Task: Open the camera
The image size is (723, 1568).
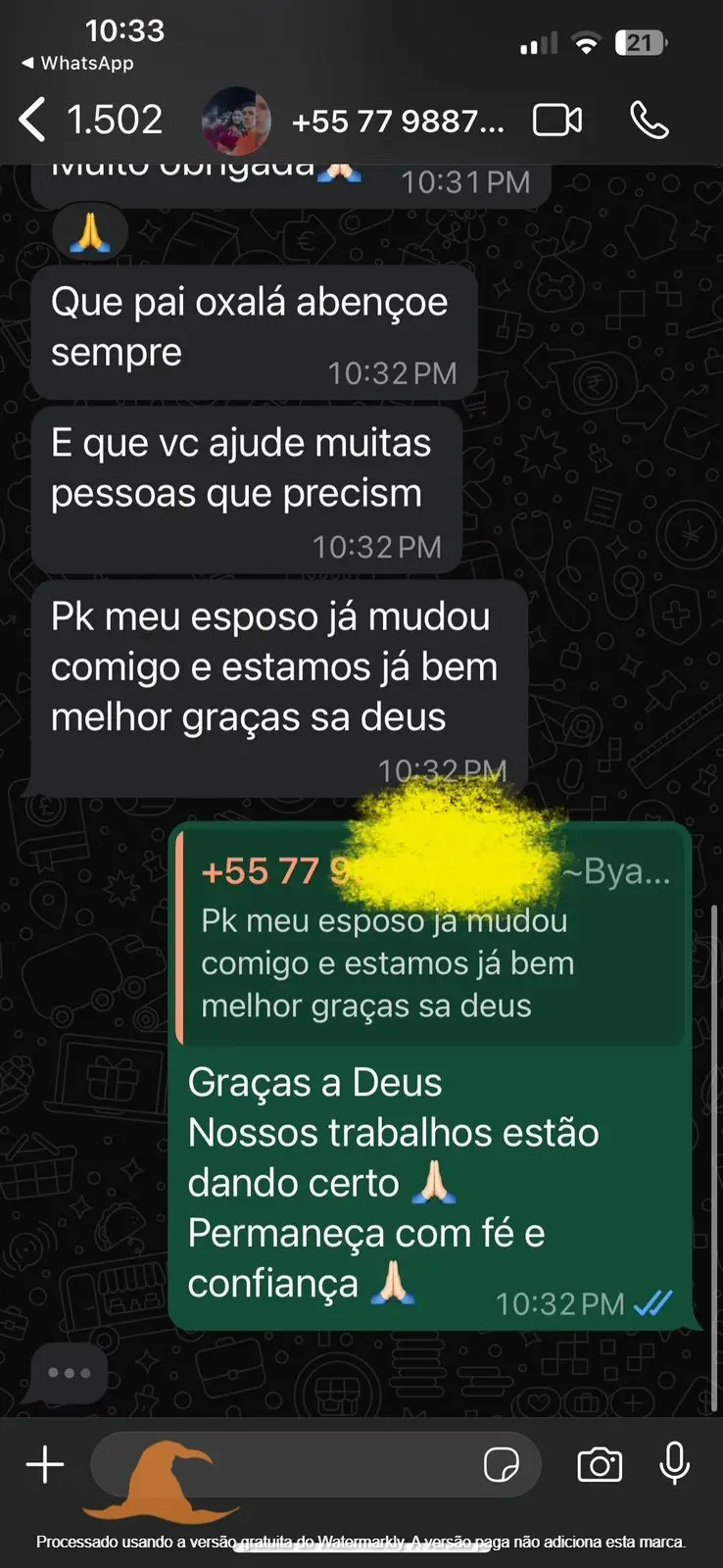Action: click(600, 1465)
